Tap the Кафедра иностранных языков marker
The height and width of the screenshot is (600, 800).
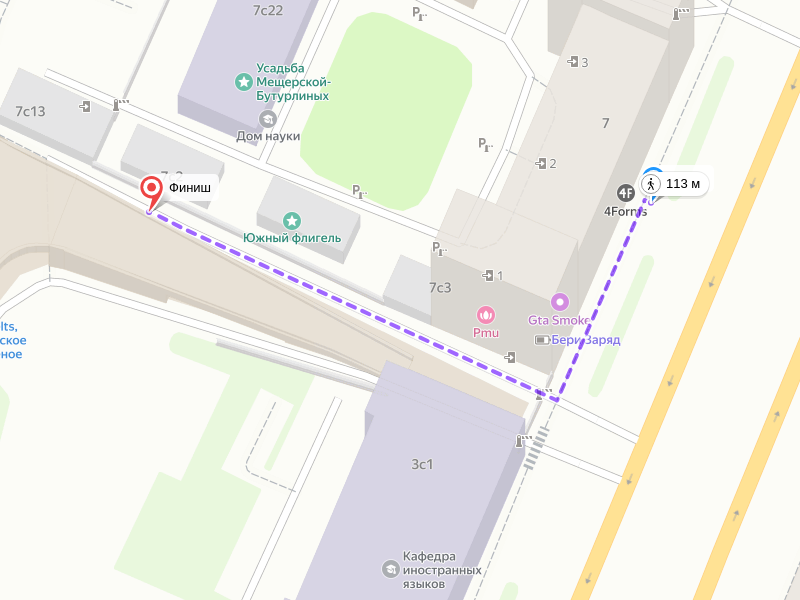(x=390, y=569)
